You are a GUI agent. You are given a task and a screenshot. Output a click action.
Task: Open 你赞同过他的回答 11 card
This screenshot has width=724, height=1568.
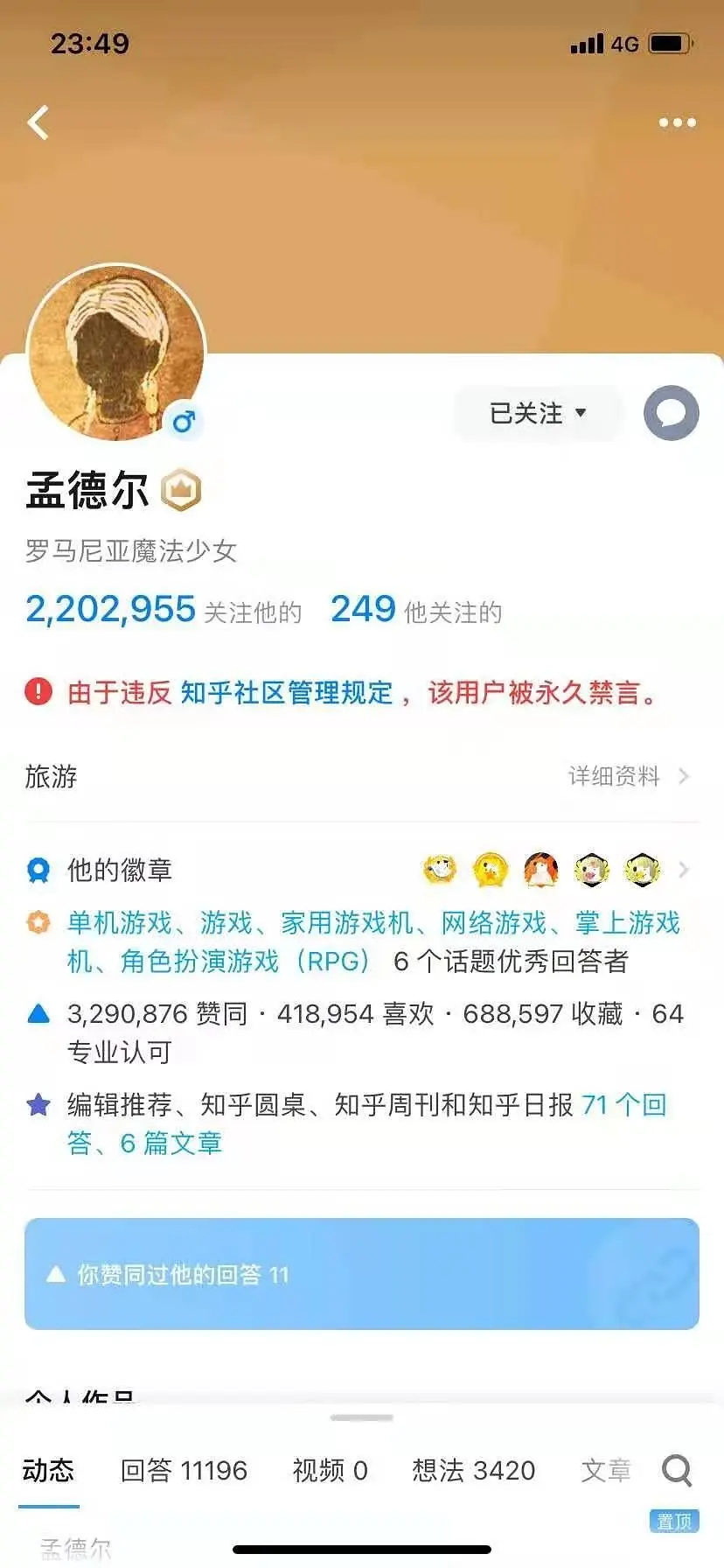pyautogui.click(x=361, y=1274)
